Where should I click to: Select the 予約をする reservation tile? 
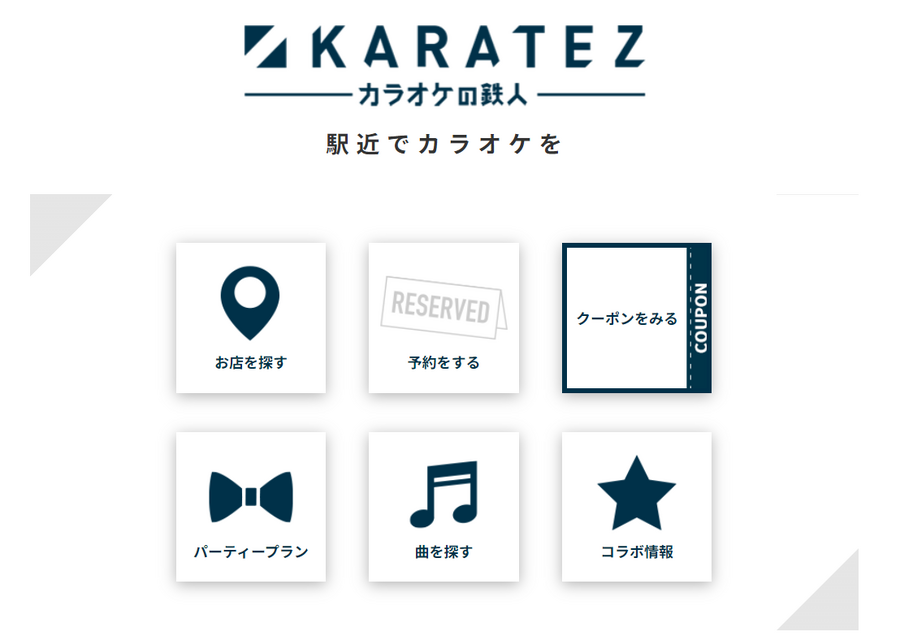tap(443, 318)
